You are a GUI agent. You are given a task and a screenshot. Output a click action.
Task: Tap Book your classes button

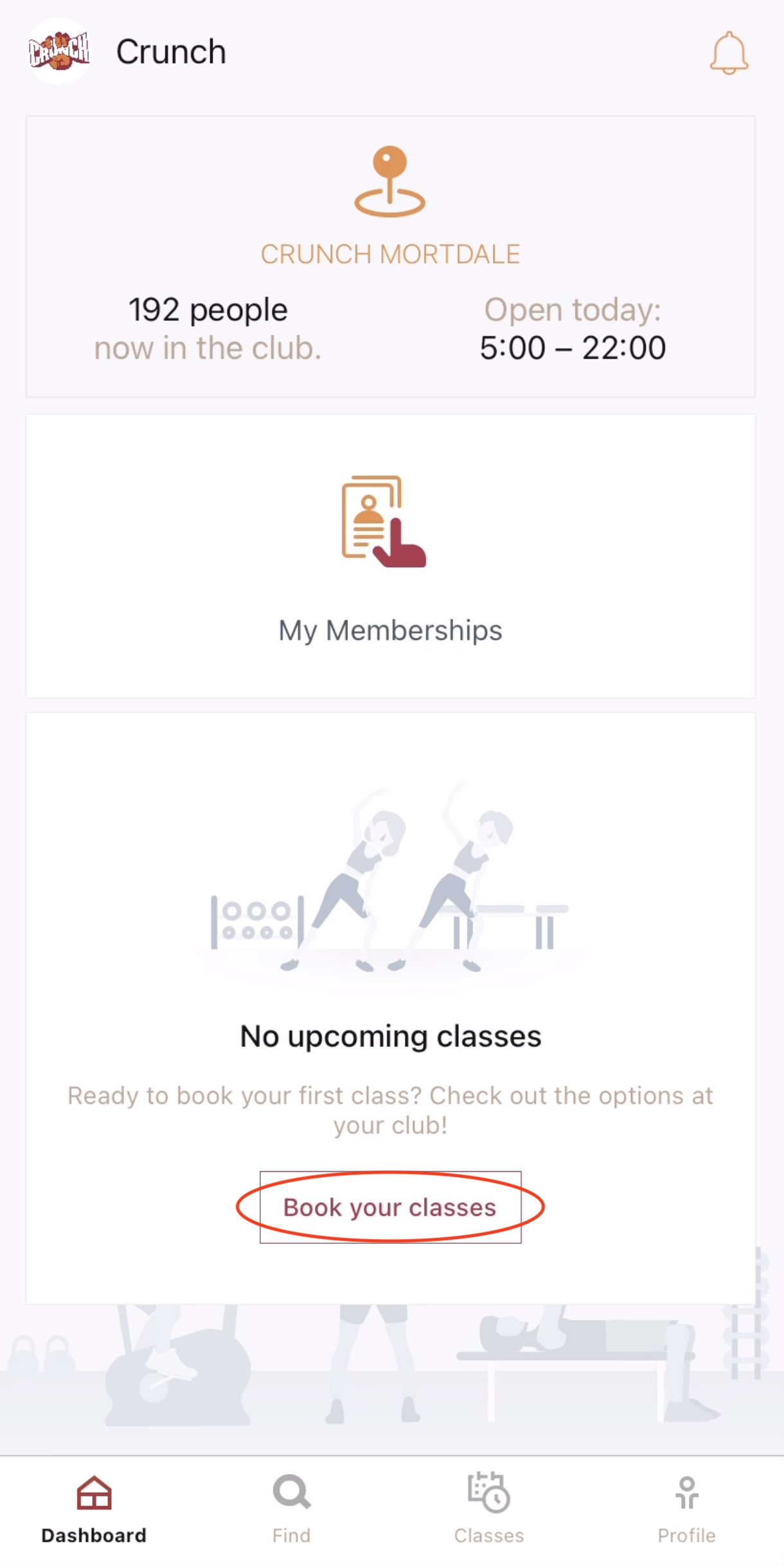(391, 1207)
